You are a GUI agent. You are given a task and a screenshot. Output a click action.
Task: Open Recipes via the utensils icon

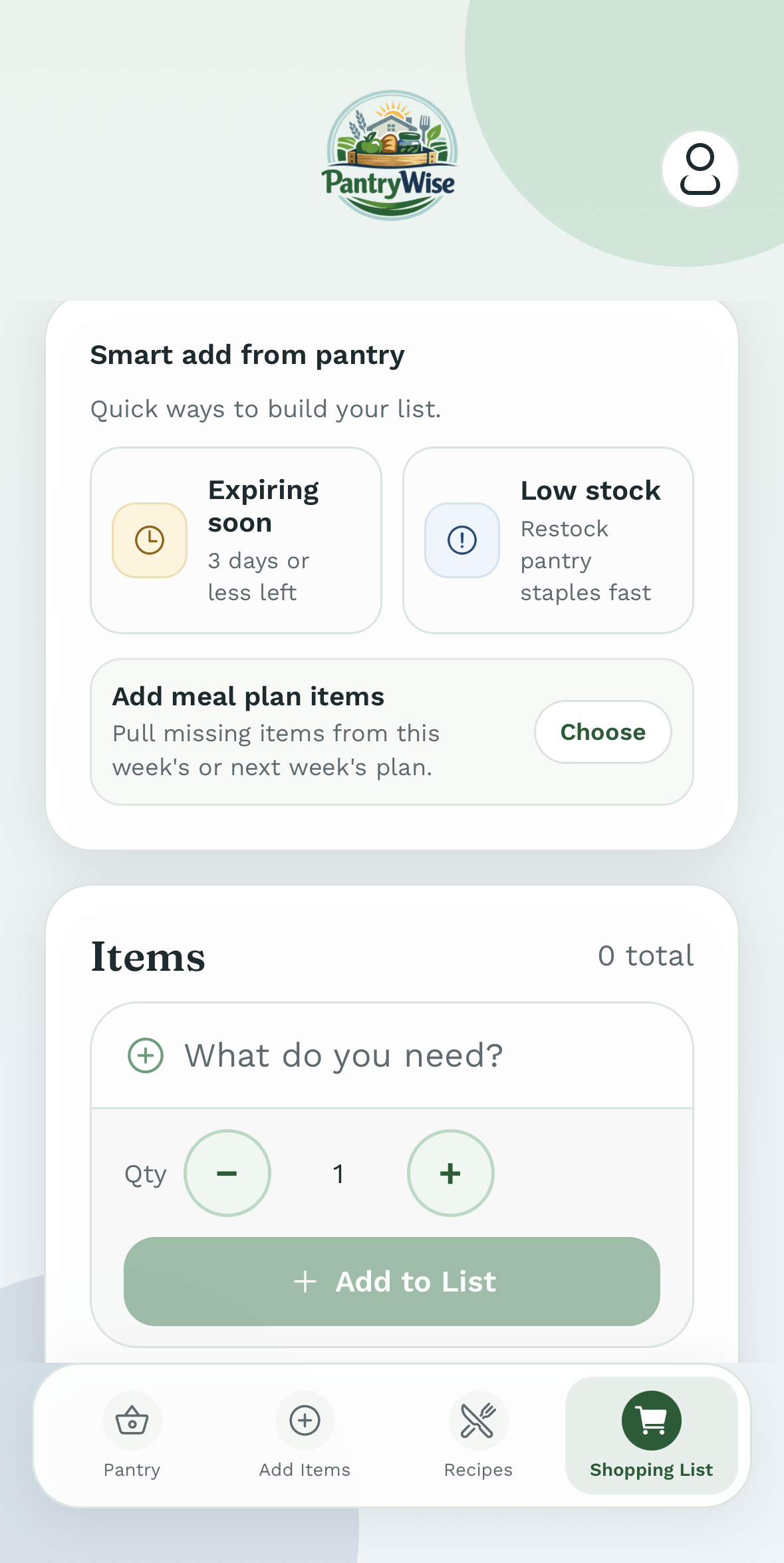[478, 1421]
